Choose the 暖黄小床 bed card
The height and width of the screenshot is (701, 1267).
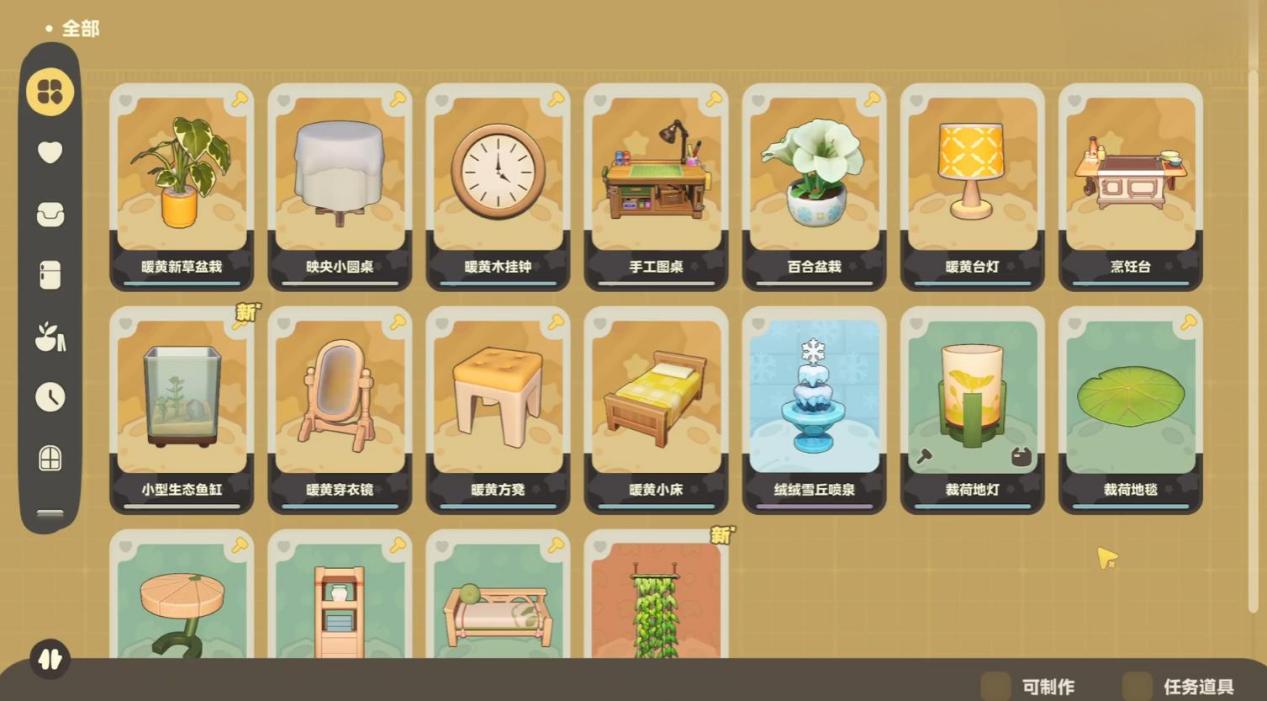point(656,411)
